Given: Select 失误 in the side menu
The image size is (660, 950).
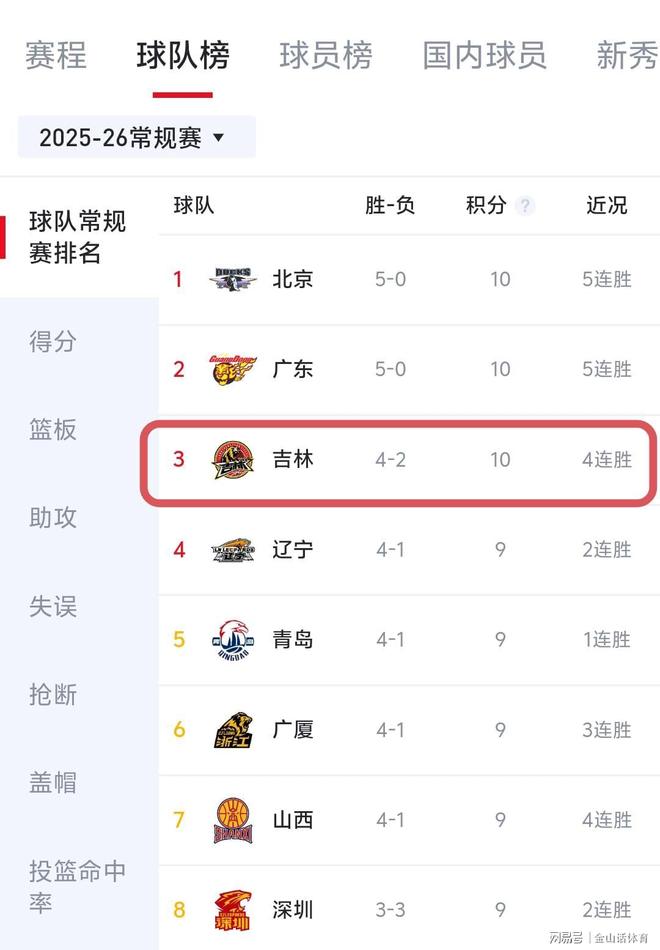Looking at the screenshot, I should pyautogui.click(x=53, y=607).
